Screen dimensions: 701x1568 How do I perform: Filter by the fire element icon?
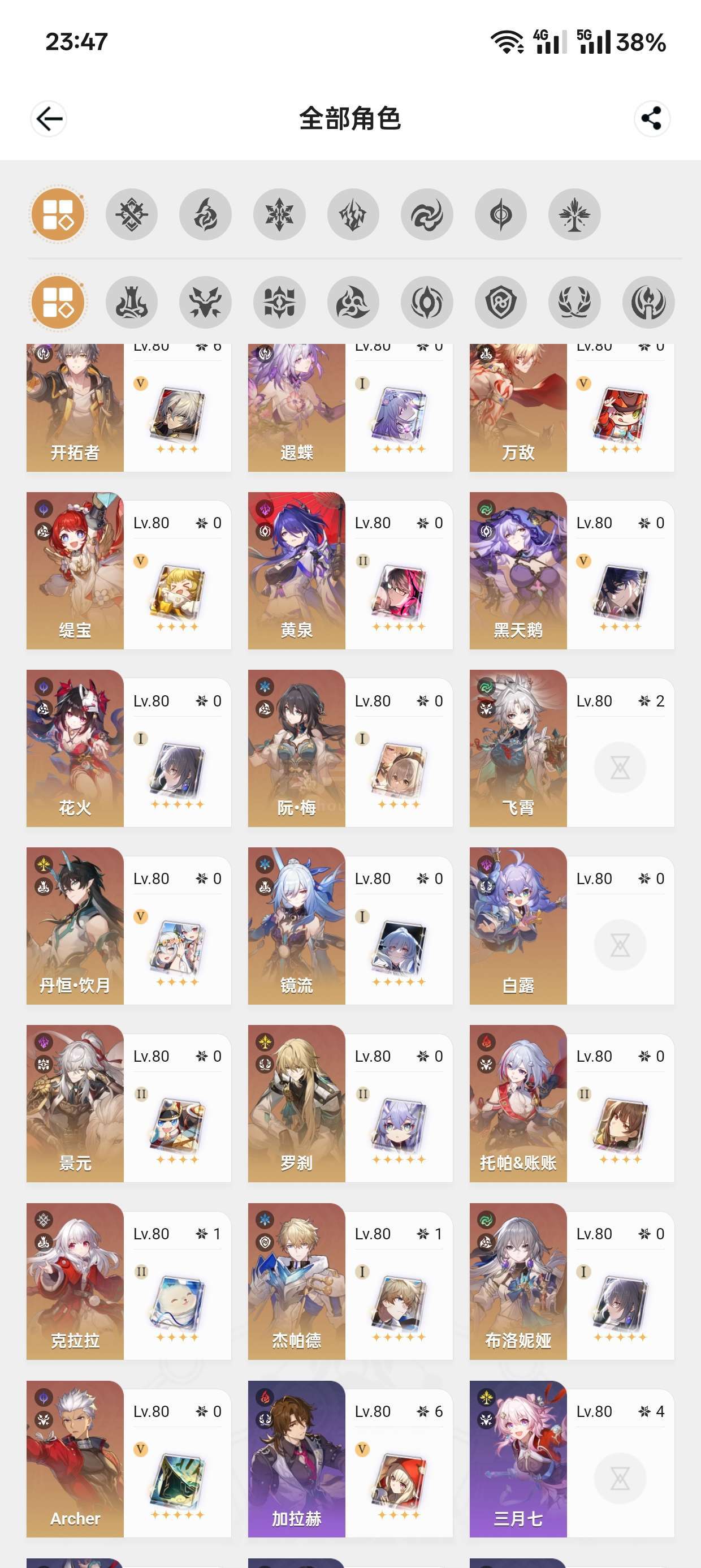point(206,214)
